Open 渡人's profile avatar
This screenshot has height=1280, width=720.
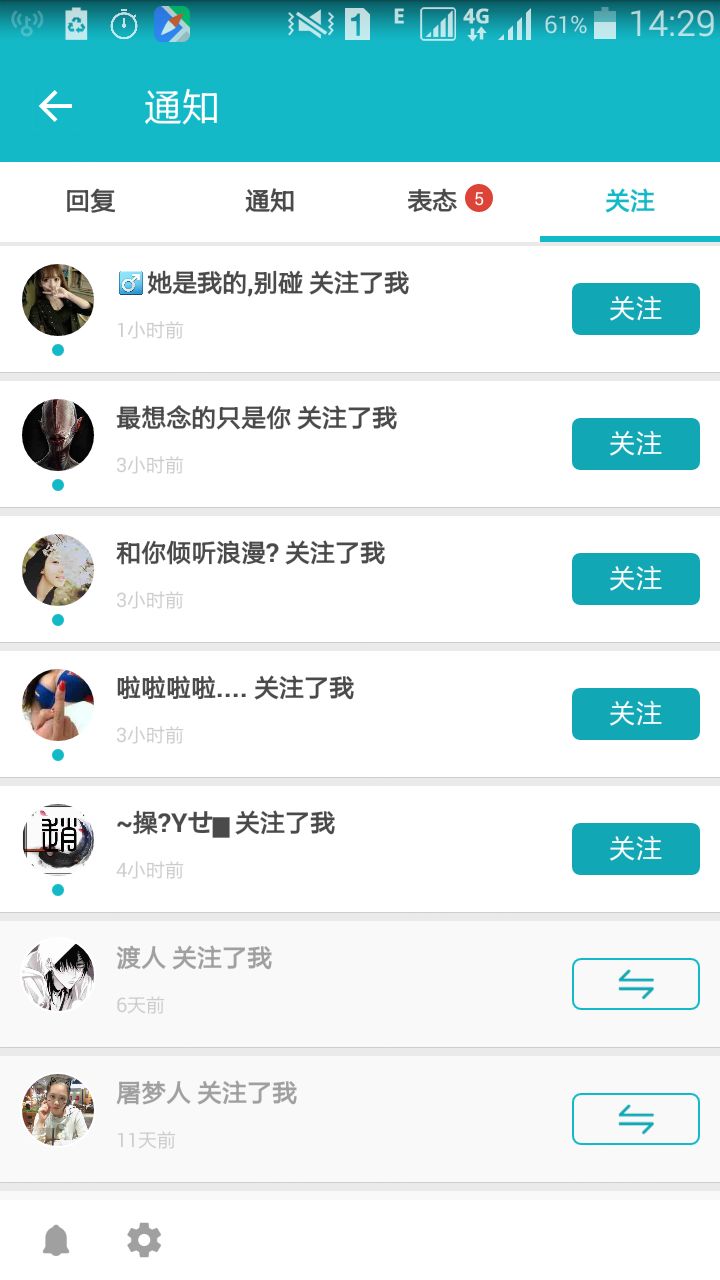58,975
